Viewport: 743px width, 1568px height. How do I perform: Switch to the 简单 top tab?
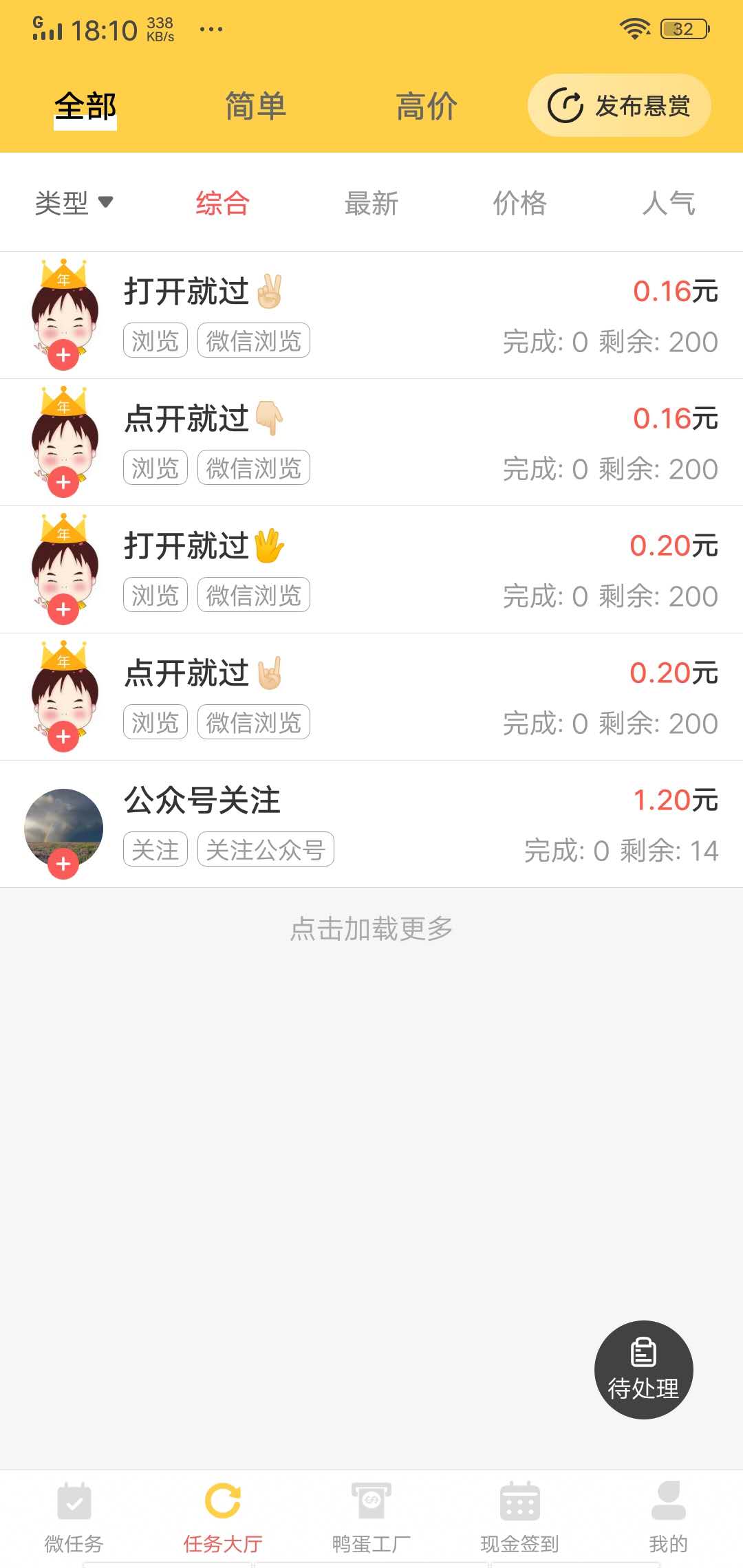click(x=255, y=107)
